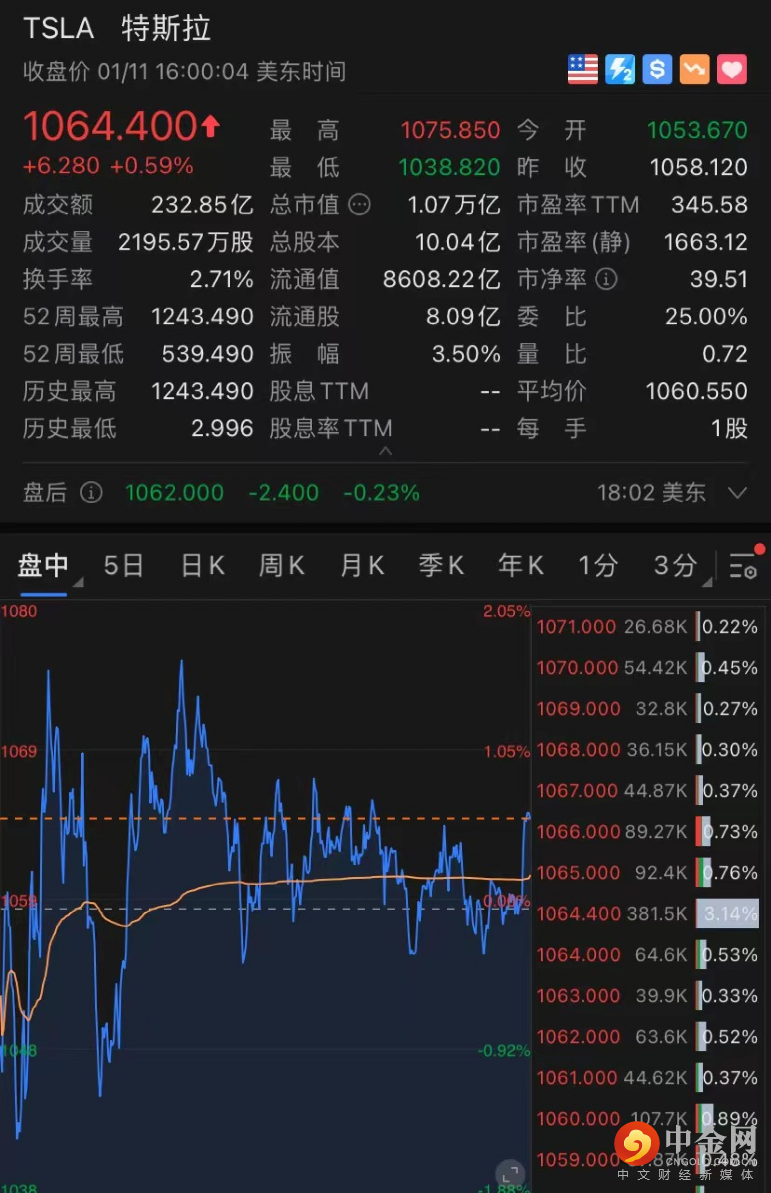Select the 1分 one-minute chart tab
Viewport: 771px width, 1193px height.
(597, 566)
